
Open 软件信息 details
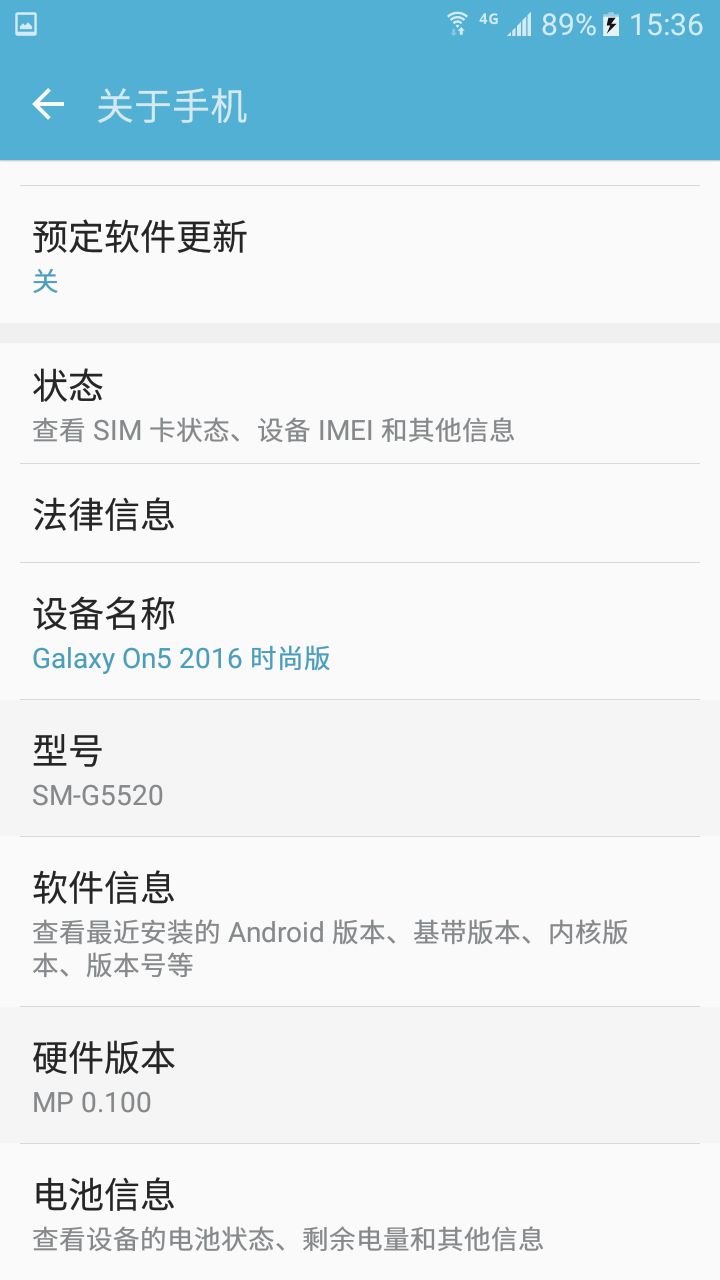[x=360, y=921]
